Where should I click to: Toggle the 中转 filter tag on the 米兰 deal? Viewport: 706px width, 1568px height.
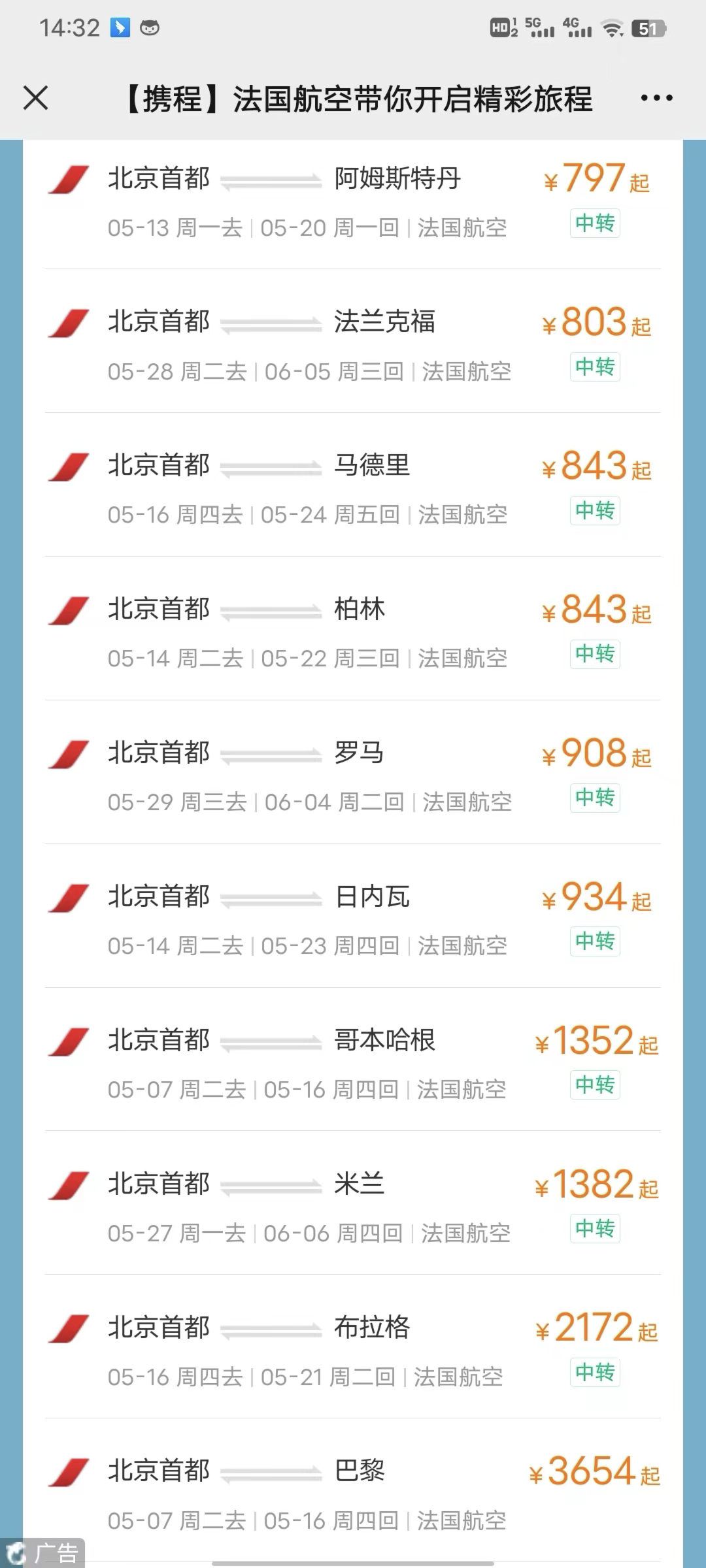click(594, 1230)
